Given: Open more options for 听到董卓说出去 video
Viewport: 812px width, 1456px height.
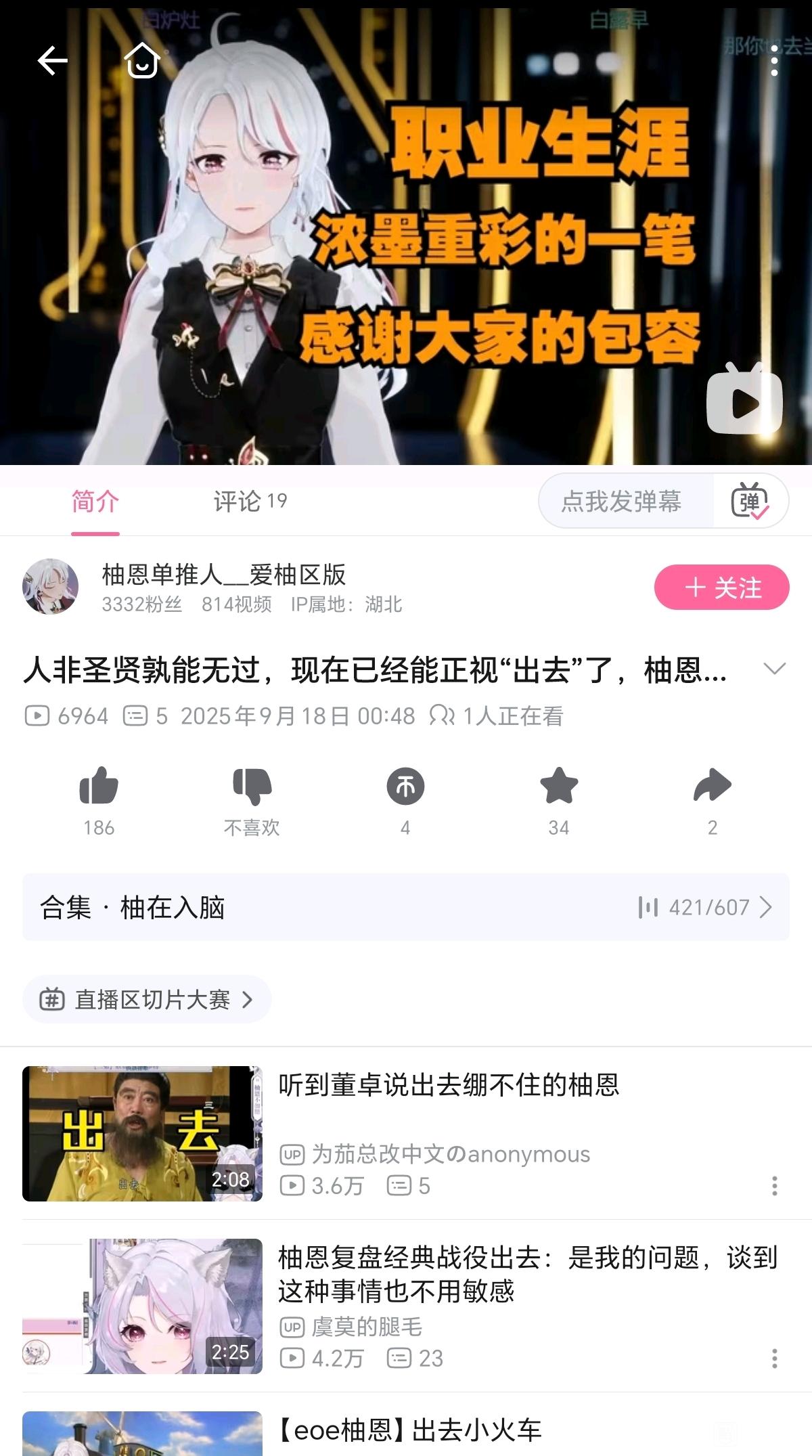Looking at the screenshot, I should pyautogui.click(x=774, y=1185).
